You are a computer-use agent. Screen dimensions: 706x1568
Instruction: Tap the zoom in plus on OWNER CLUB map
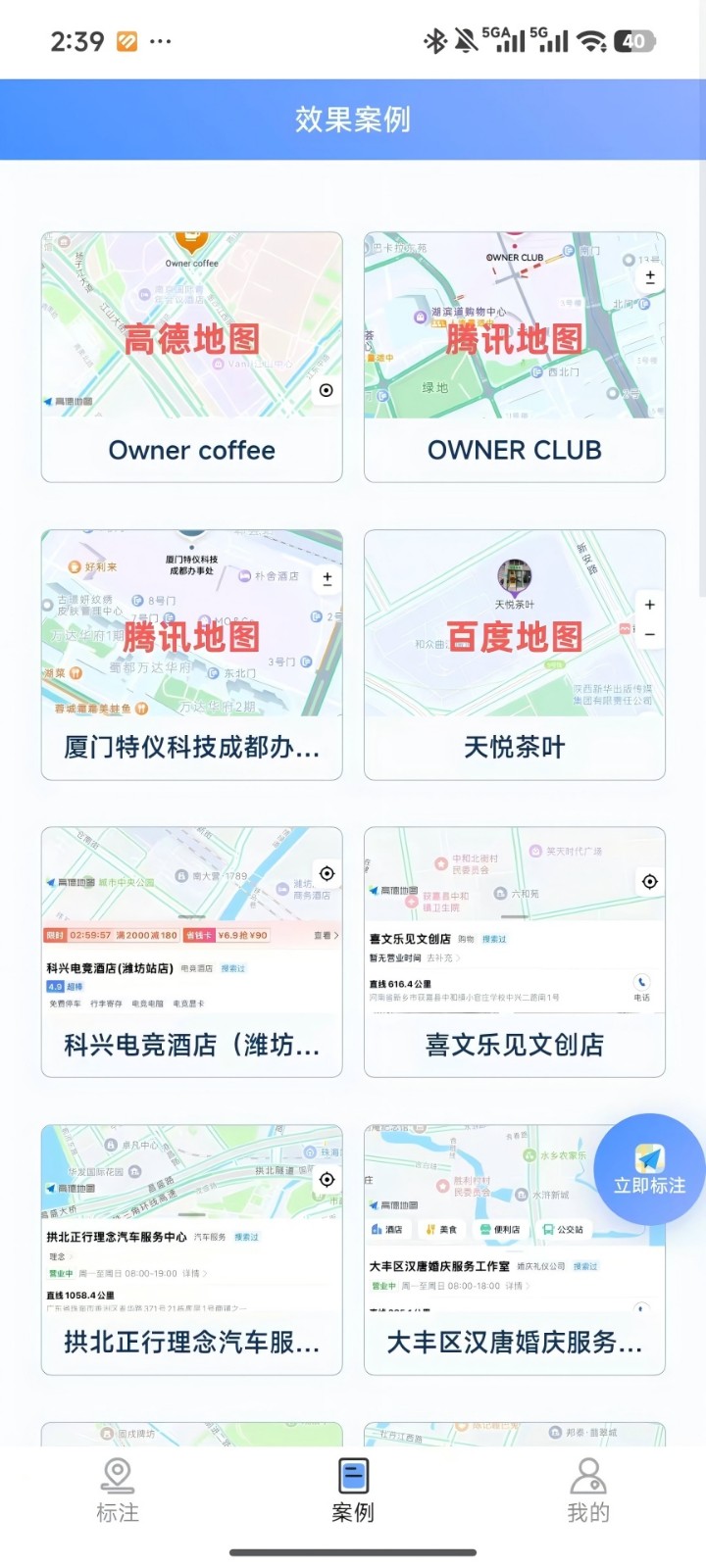coord(650,276)
